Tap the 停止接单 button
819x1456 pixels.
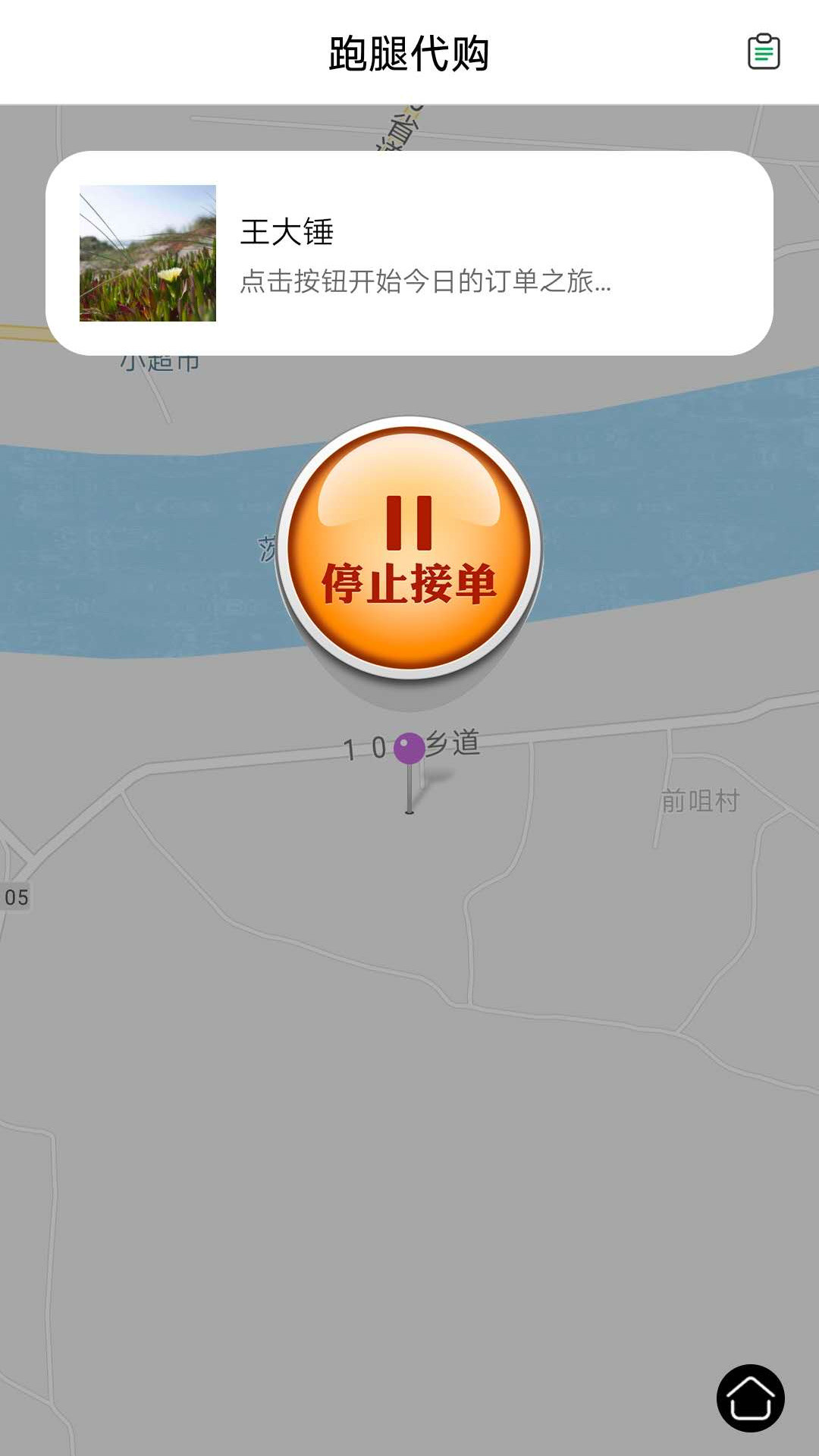tap(409, 548)
